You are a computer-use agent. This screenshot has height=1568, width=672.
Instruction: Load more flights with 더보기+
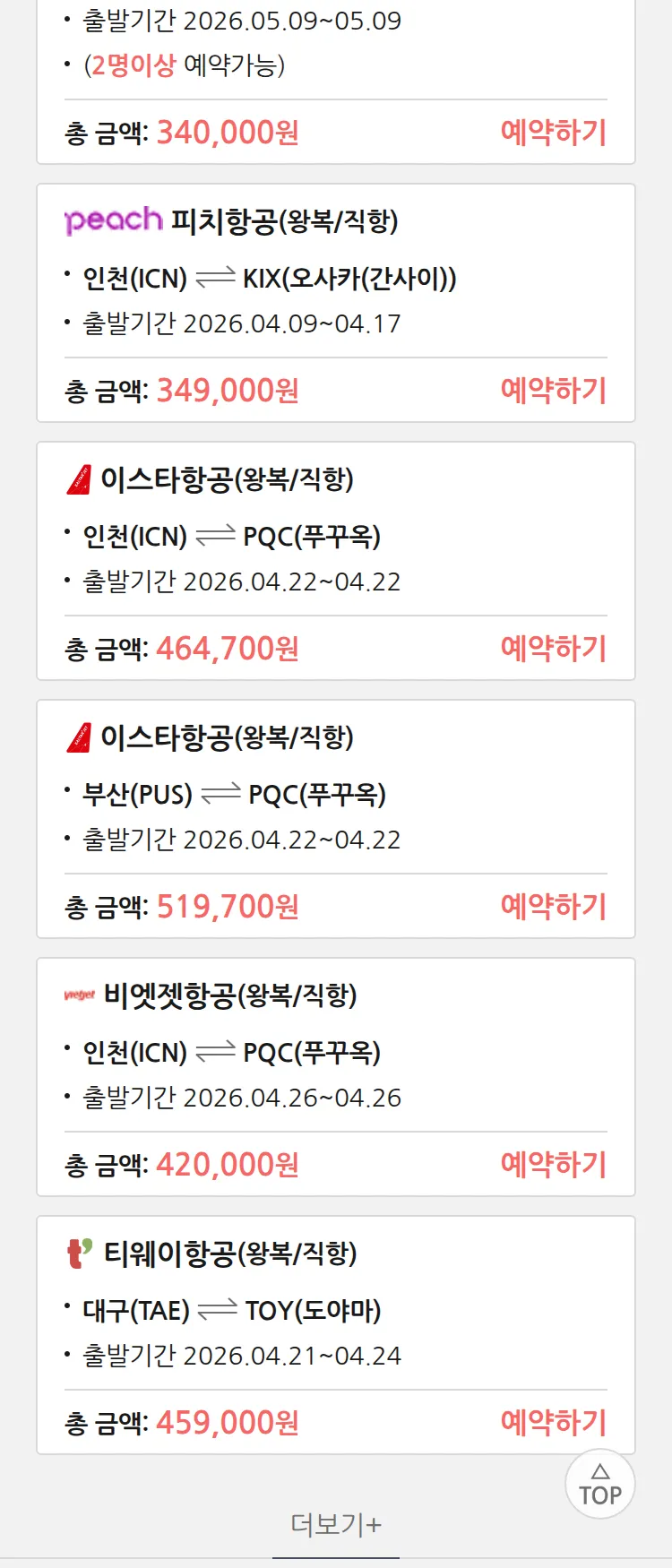click(x=336, y=1524)
